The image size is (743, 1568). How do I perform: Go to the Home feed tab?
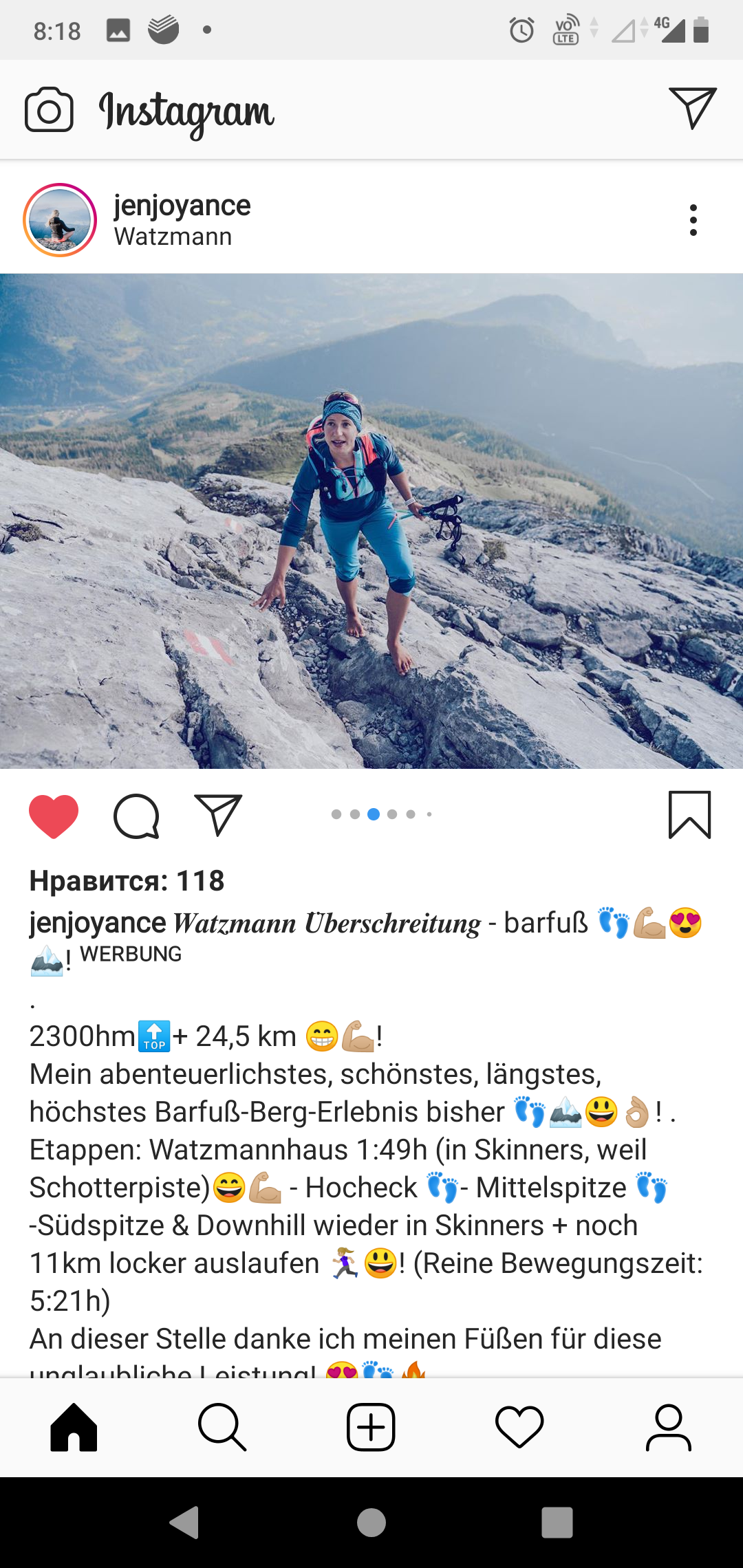(74, 1428)
